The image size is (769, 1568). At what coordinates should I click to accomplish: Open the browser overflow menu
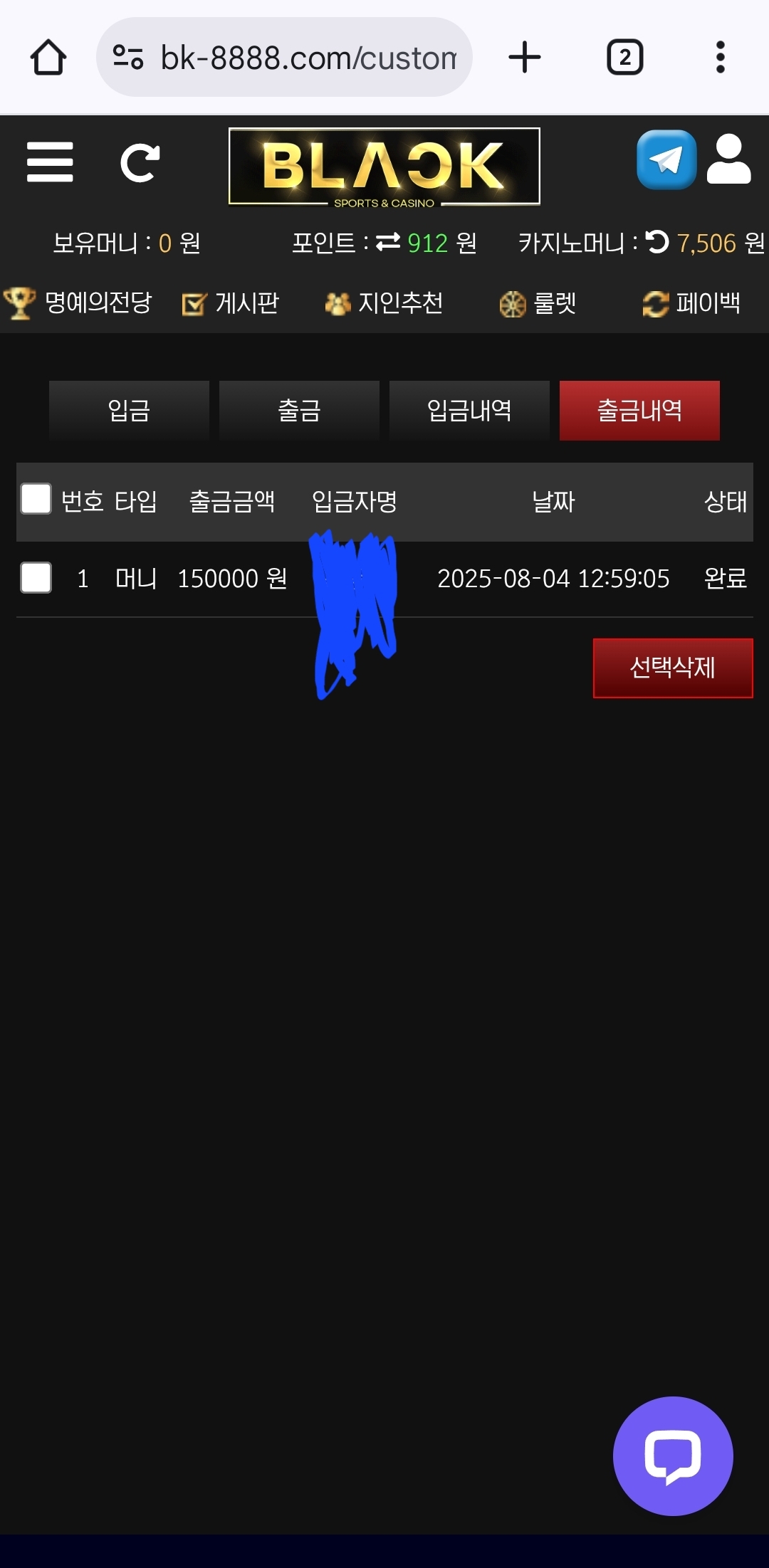(720, 58)
